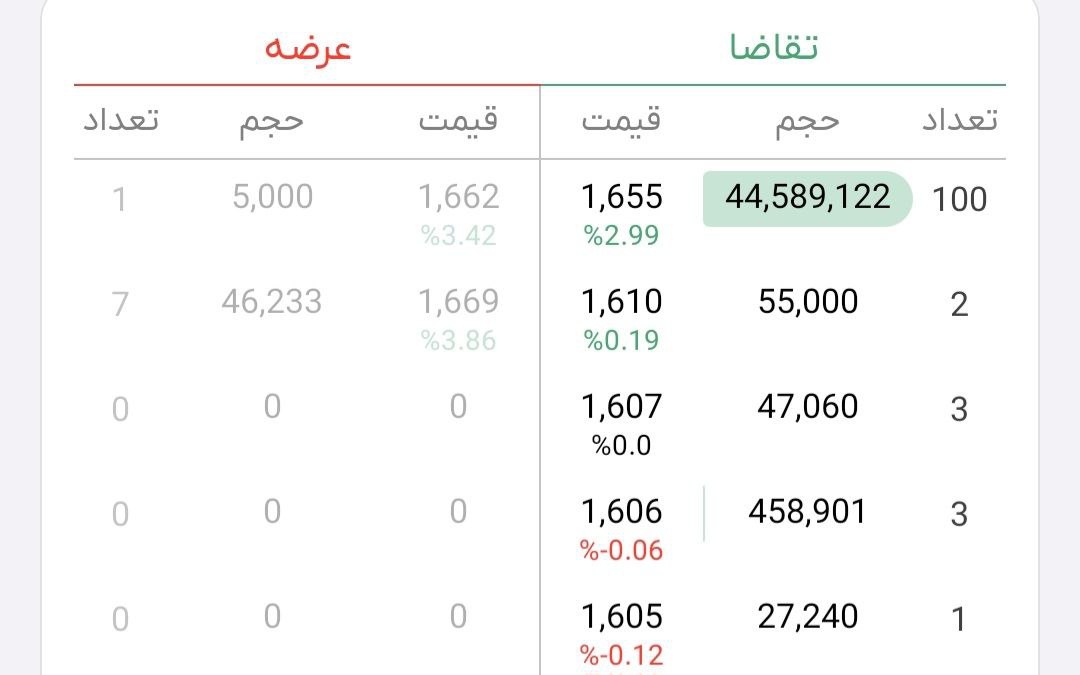Viewport: 1080px width, 675px height.
Task: Select the 1,669 supply price
Action: [458, 302]
